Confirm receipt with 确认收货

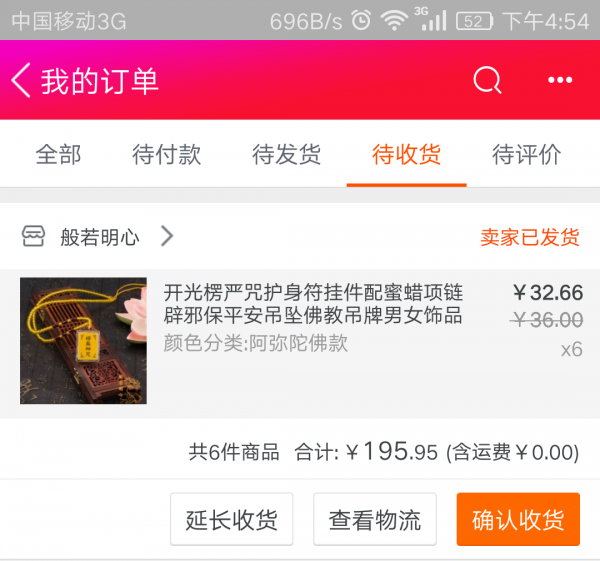click(518, 520)
